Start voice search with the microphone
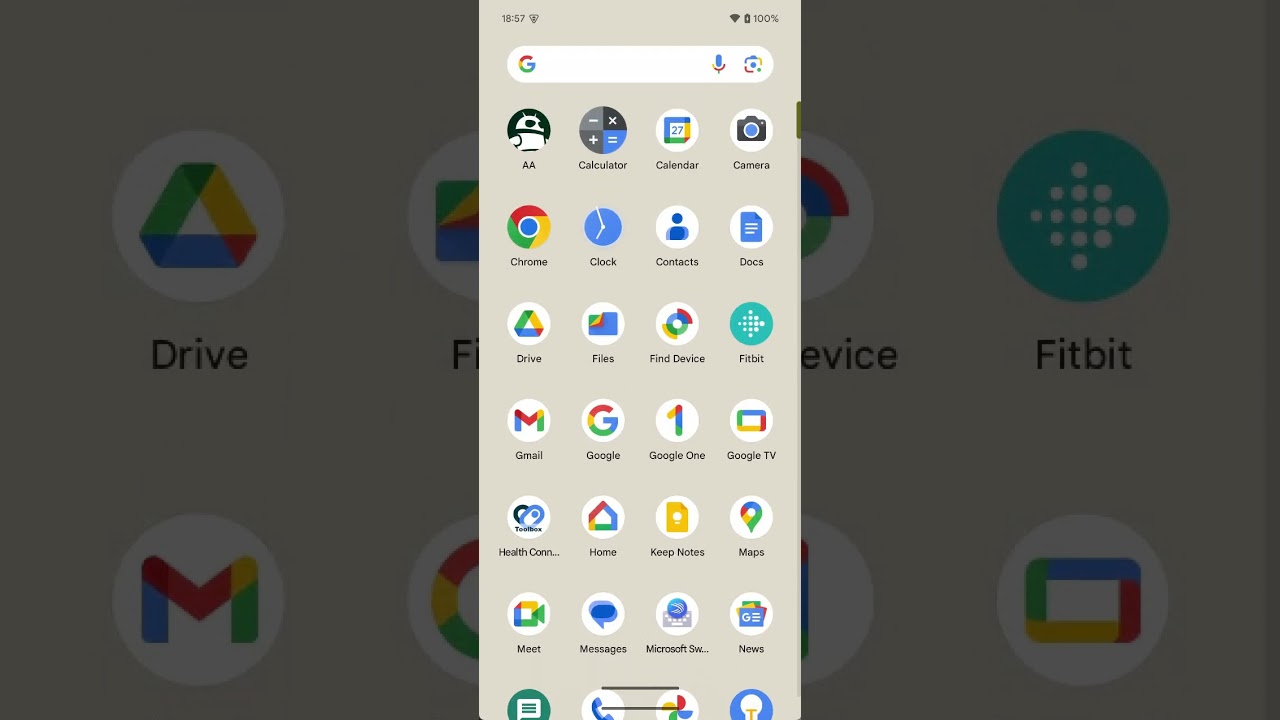This screenshot has height=720, width=1280. (x=718, y=64)
